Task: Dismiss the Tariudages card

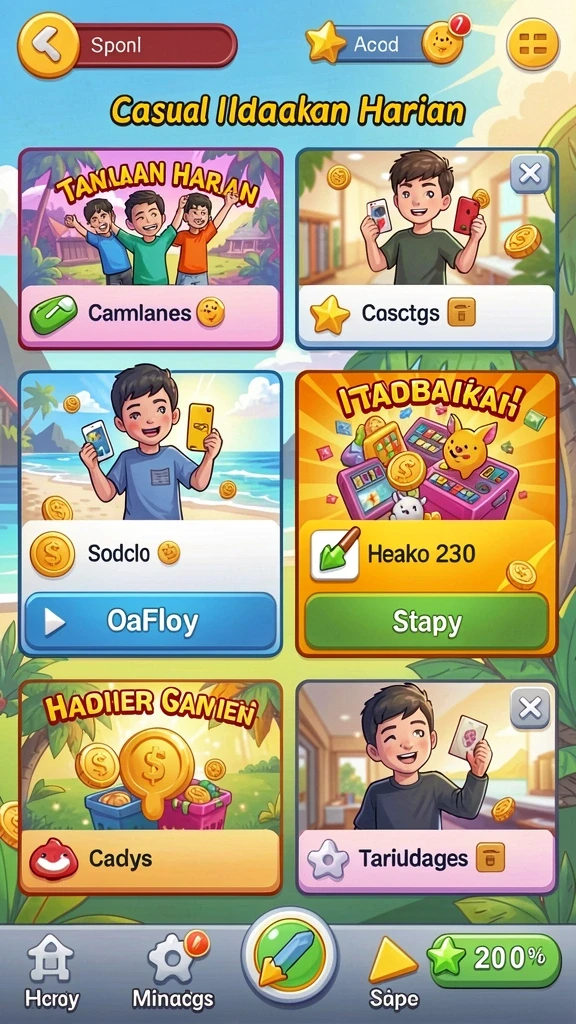Action: pos(530,708)
